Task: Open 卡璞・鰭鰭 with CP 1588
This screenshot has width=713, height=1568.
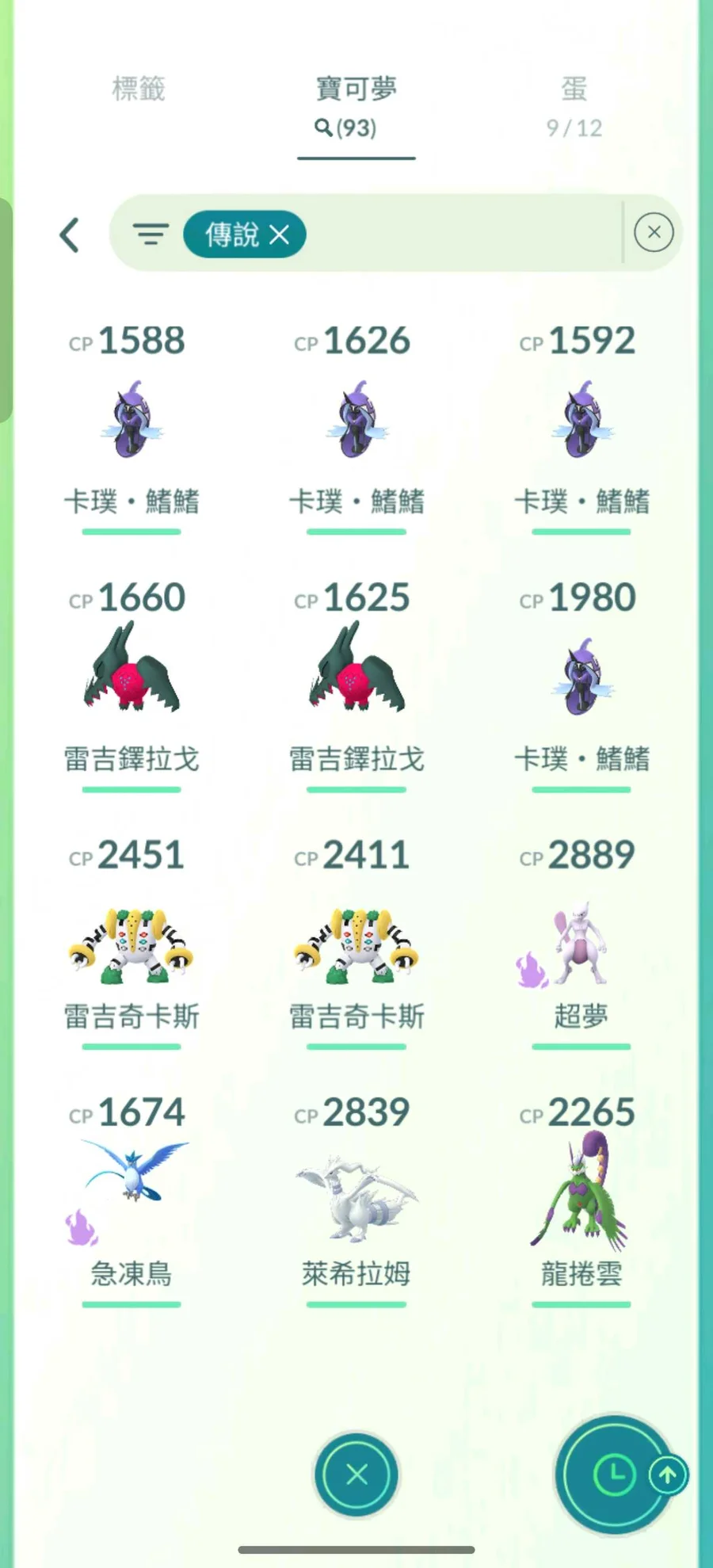Action: (132, 422)
